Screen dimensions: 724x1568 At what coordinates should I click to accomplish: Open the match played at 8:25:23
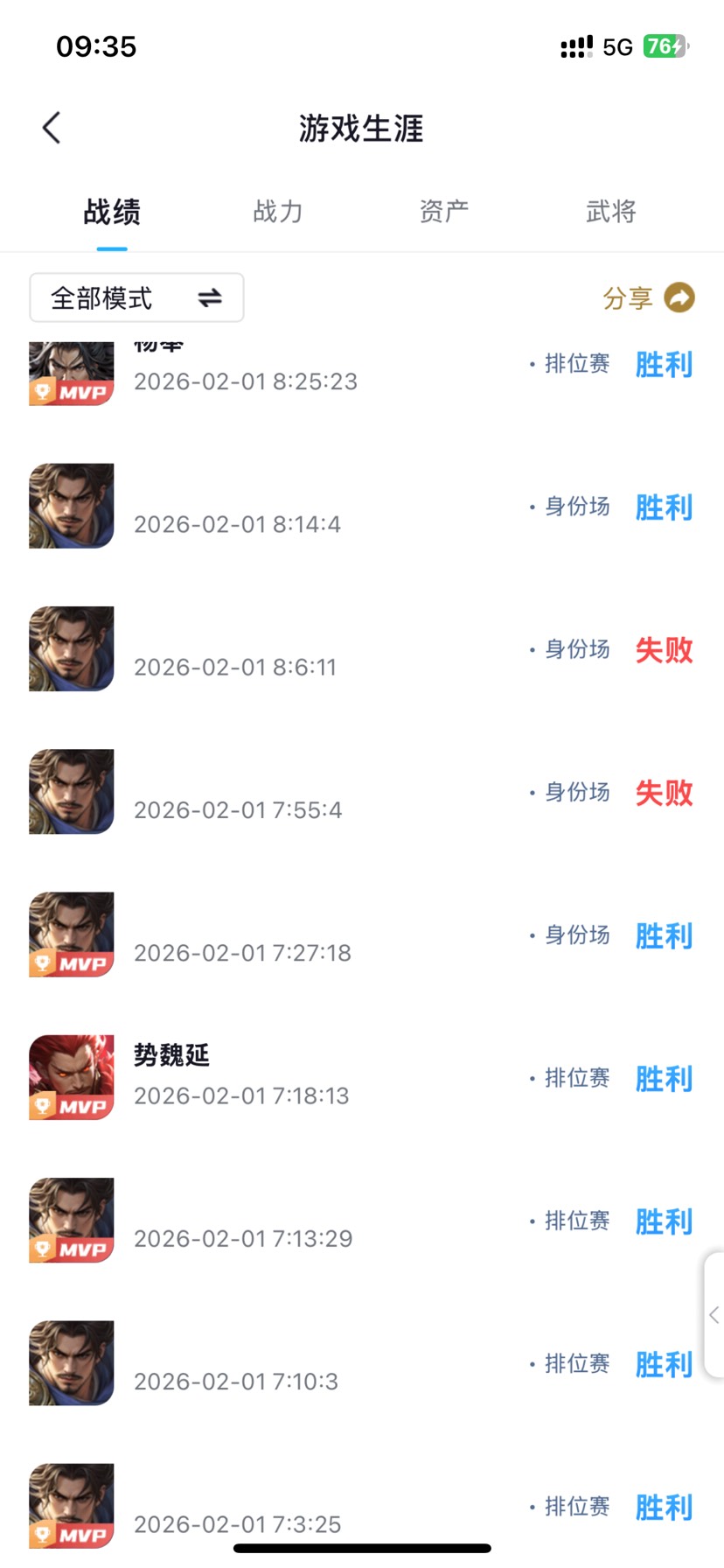[361, 372]
